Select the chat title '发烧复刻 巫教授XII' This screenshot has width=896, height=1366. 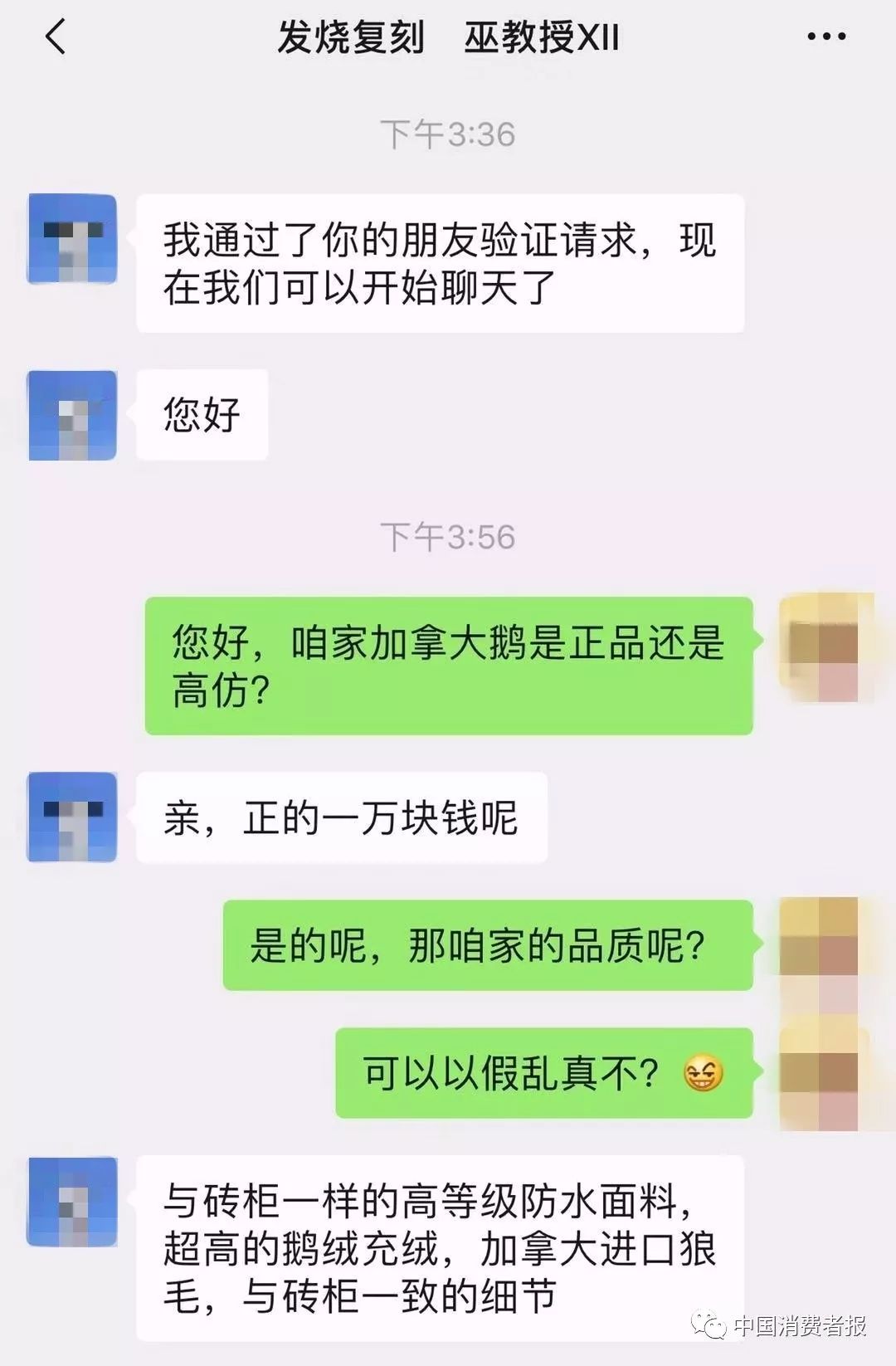448,37
